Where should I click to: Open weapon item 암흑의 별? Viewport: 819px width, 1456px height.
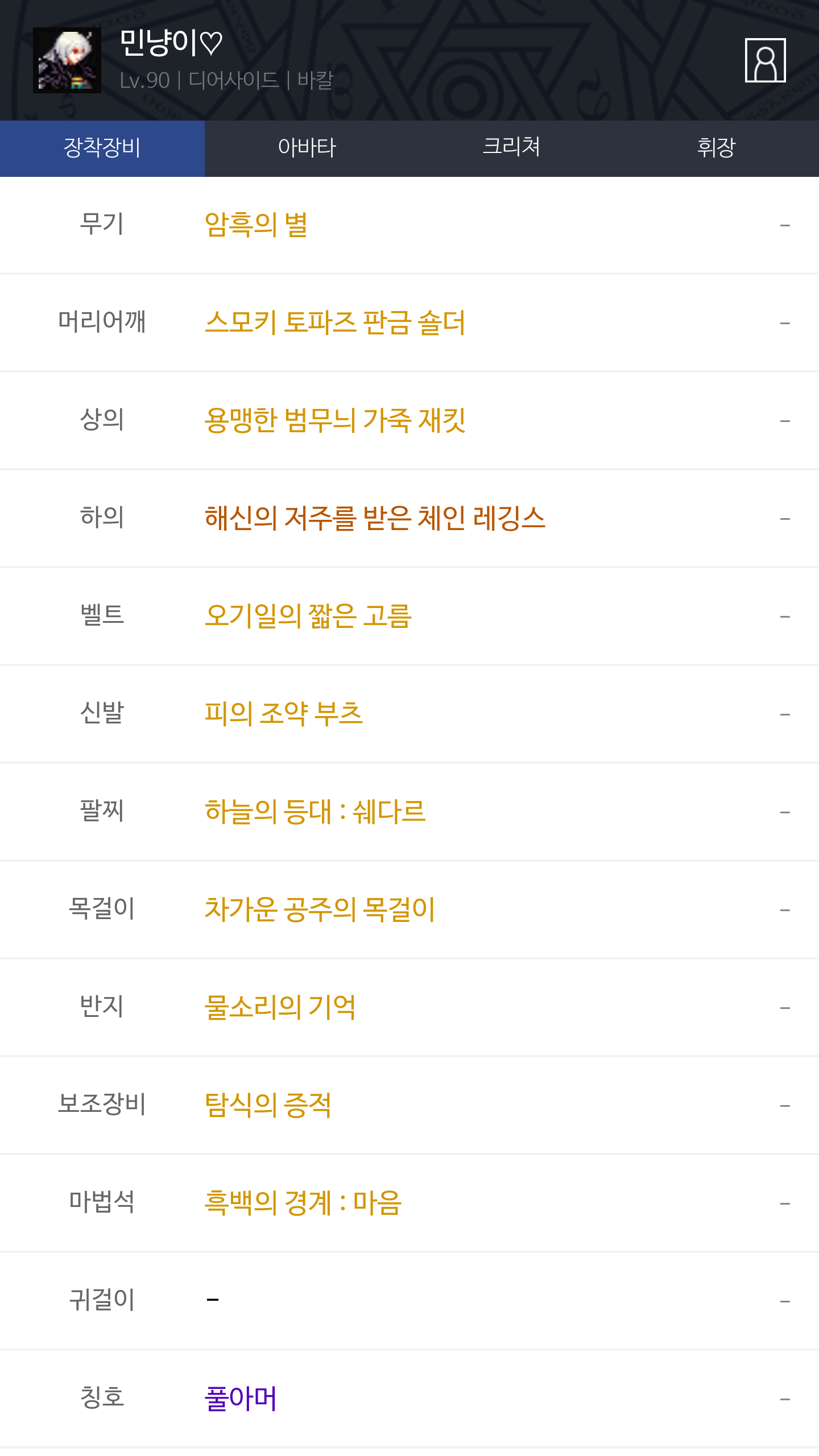pos(256,225)
